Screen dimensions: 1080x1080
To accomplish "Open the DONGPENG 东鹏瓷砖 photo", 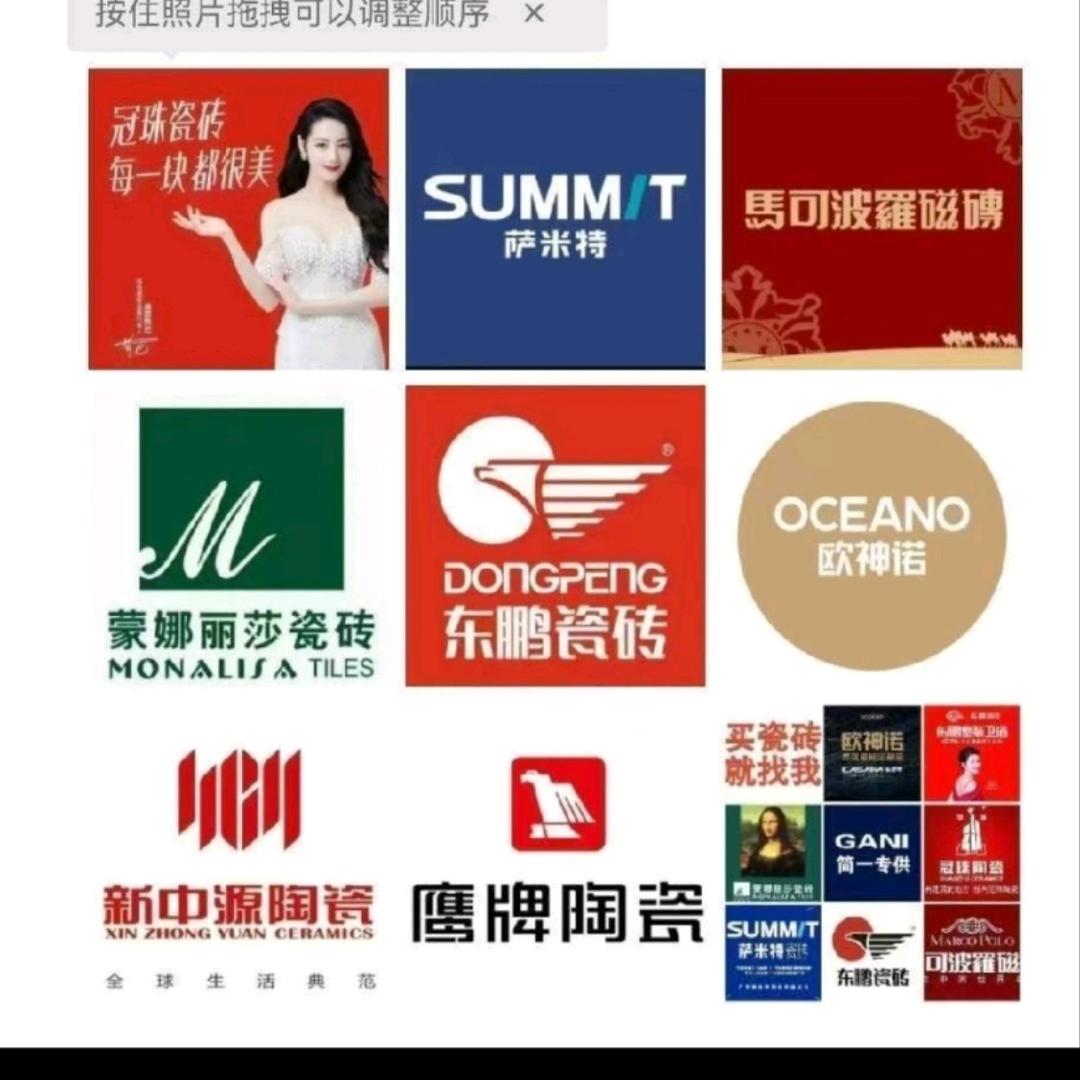I will click(555, 537).
